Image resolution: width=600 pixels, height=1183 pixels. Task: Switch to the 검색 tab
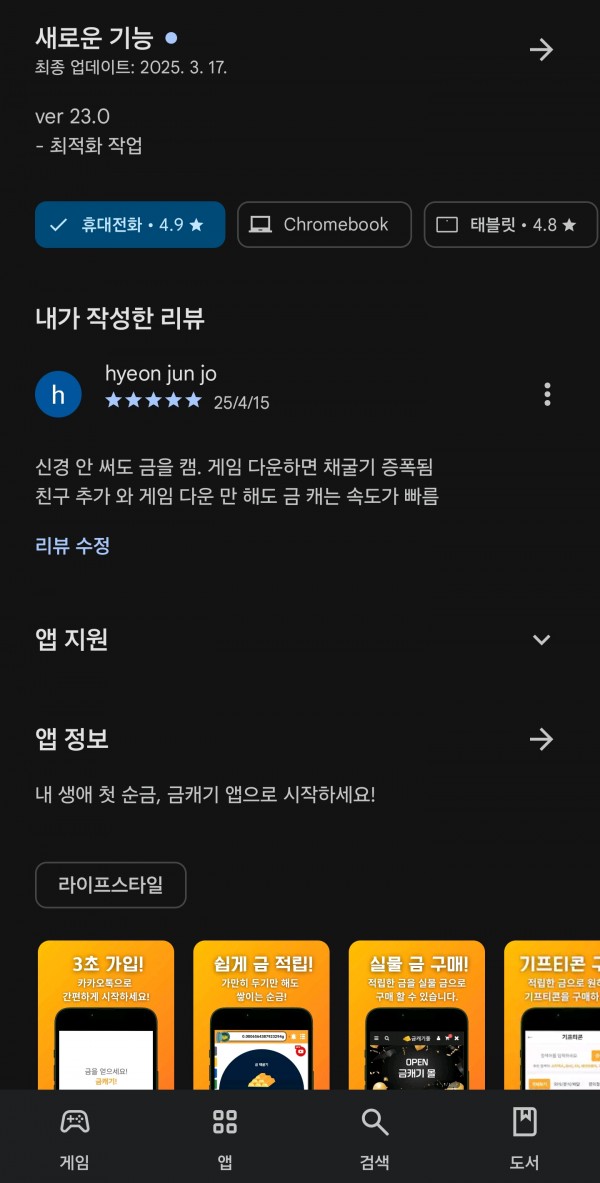(x=374, y=1138)
